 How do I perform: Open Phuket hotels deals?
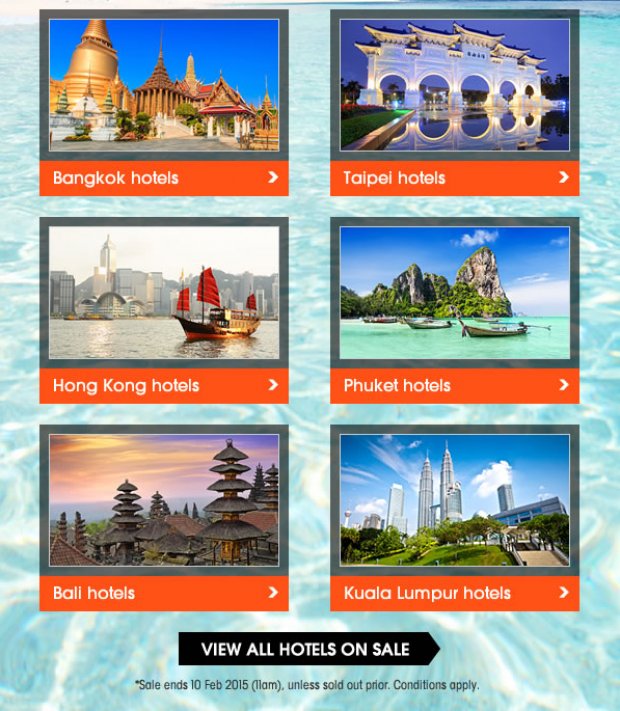pyautogui.click(x=454, y=385)
